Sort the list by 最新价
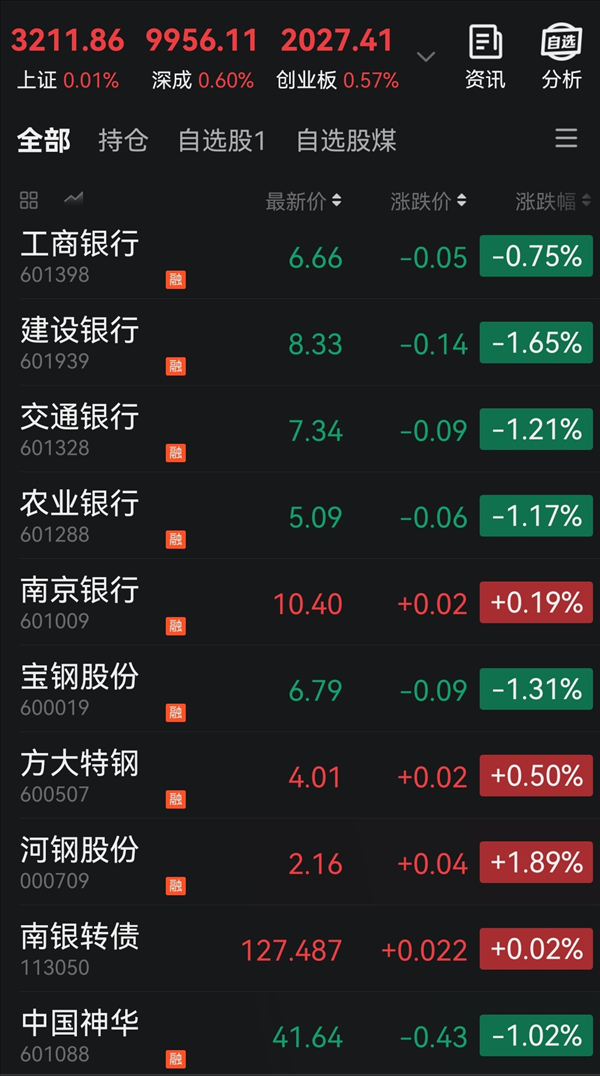Screen dimensions: 600x1076 (303, 201)
